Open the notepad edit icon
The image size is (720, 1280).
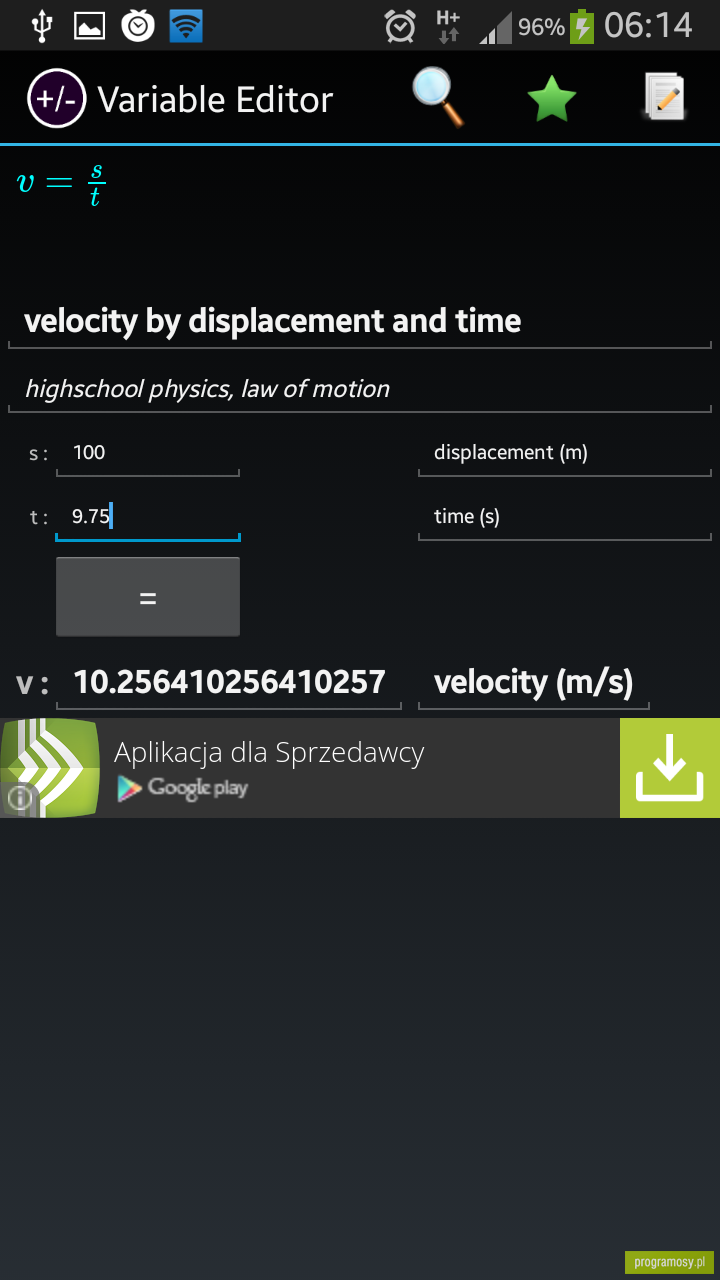click(x=664, y=97)
